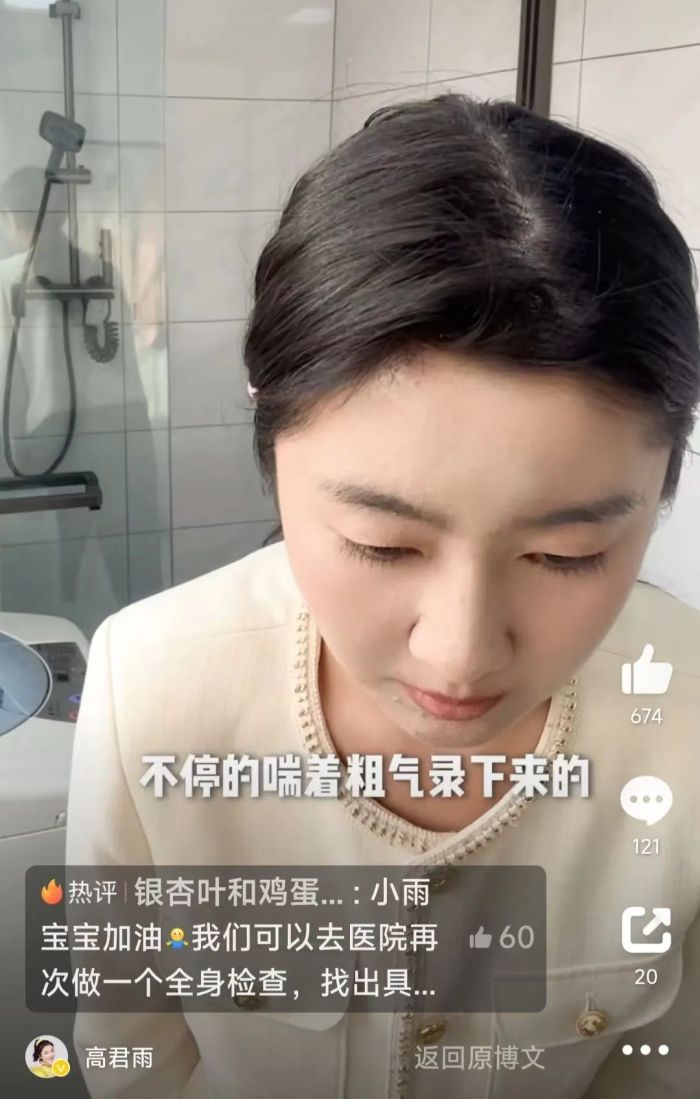Share this video via repost icon

pyautogui.click(x=646, y=930)
